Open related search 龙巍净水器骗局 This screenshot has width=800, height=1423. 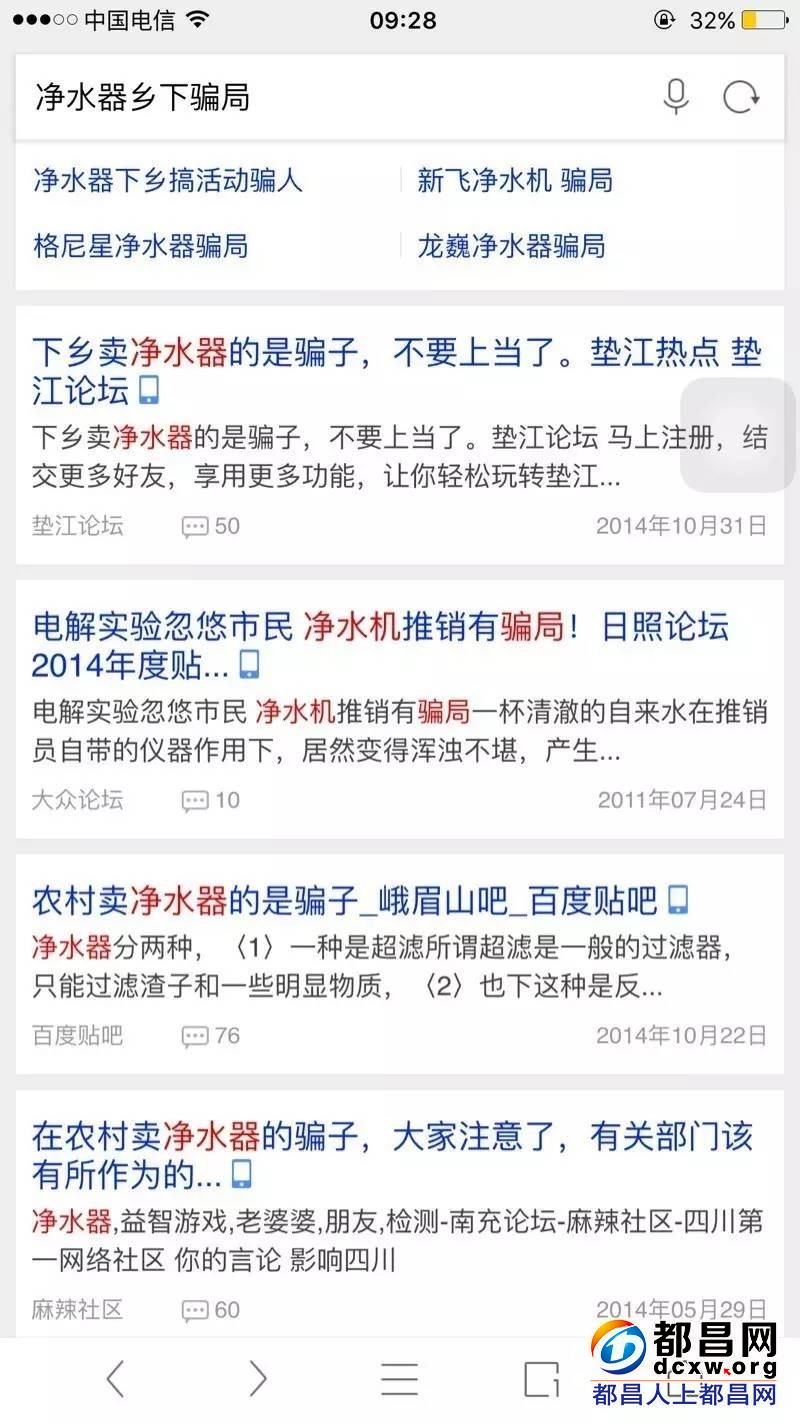coord(511,246)
